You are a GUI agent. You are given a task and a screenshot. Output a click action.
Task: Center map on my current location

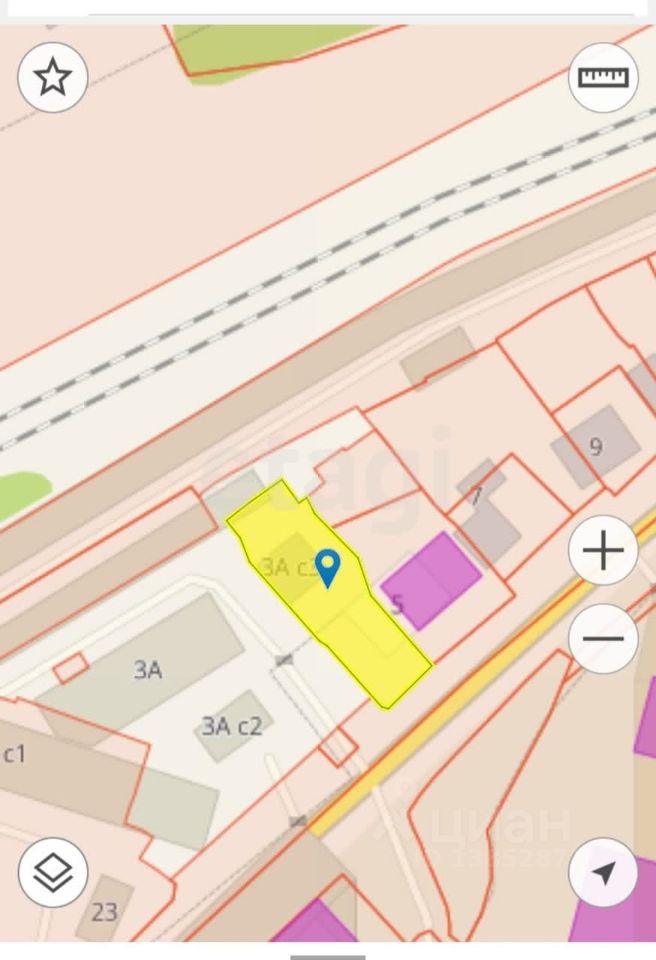[603, 872]
